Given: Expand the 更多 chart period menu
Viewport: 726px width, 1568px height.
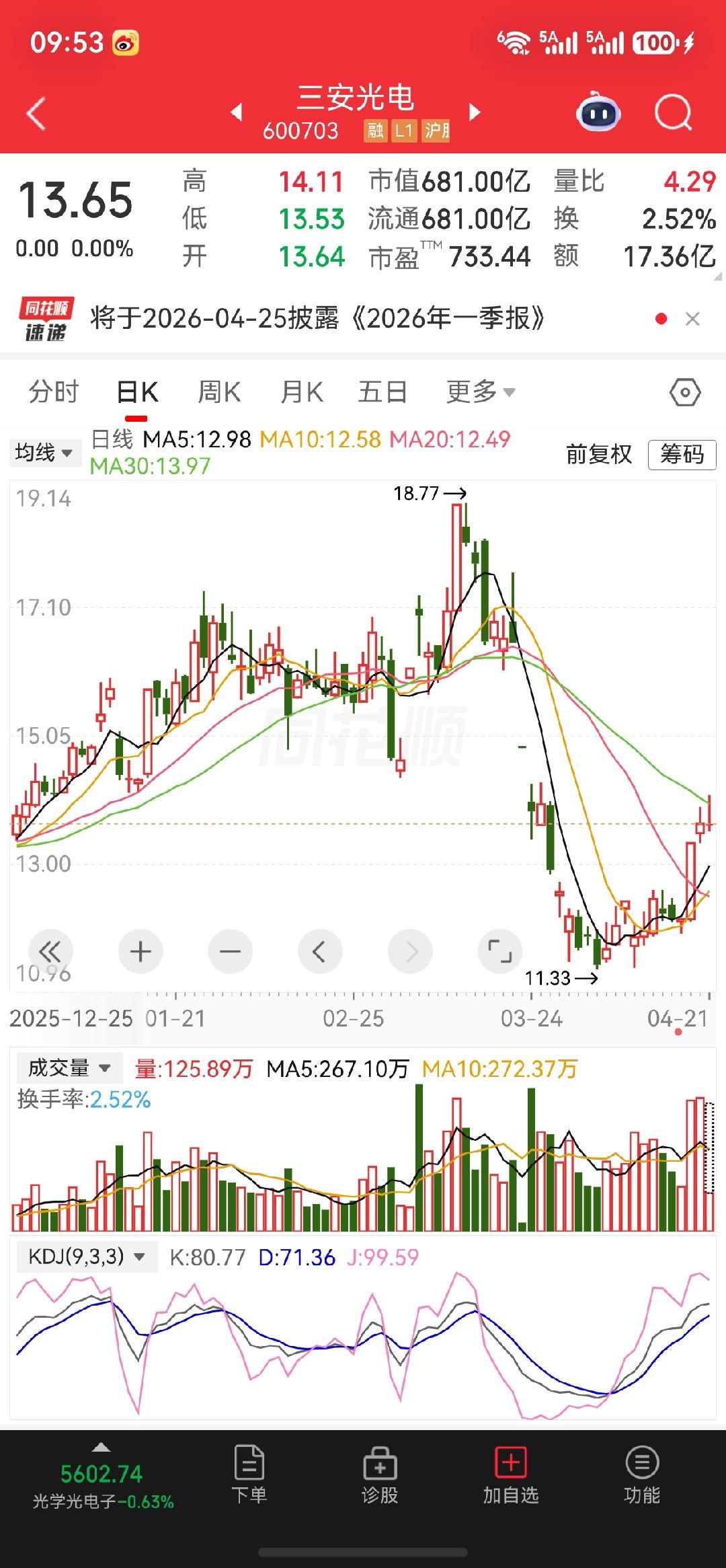Looking at the screenshot, I should pyautogui.click(x=479, y=391).
